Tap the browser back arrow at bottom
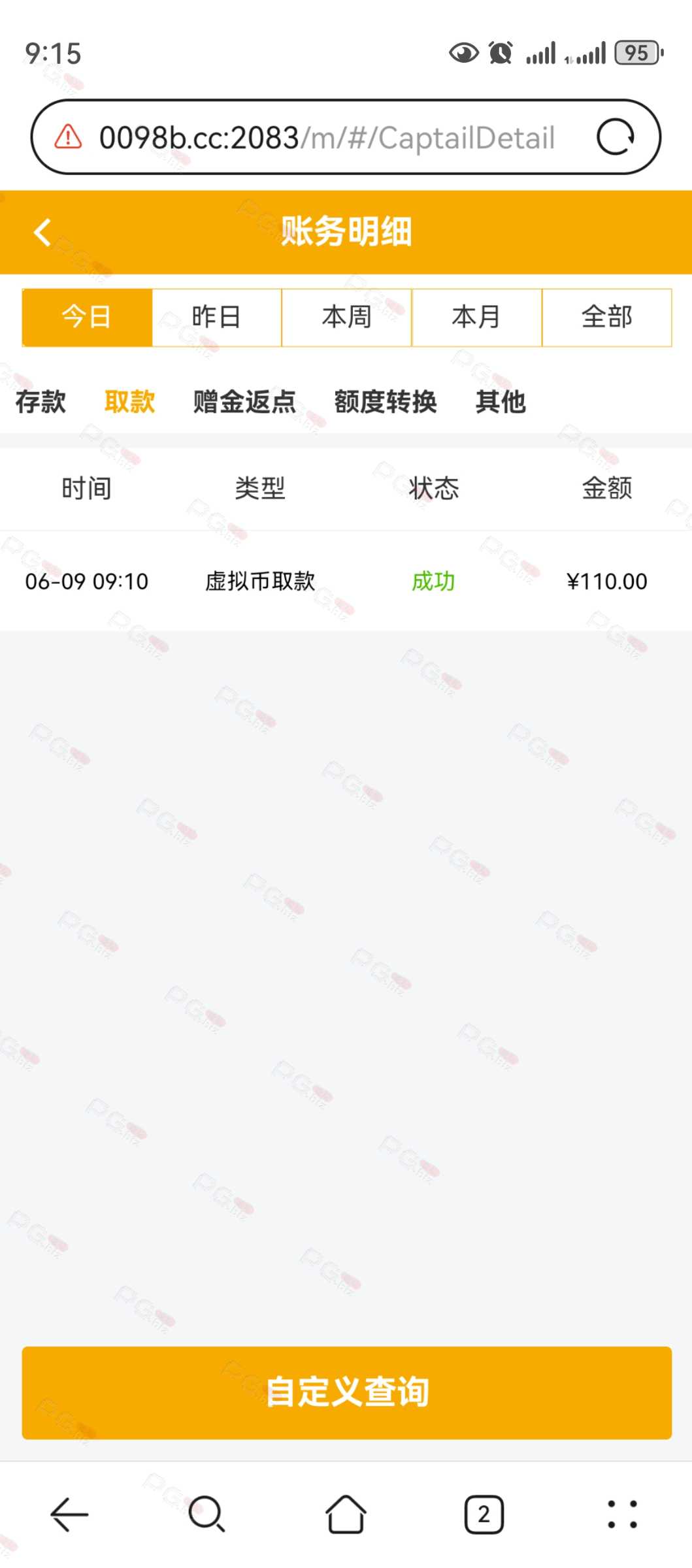692x1568 pixels. 69,1514
